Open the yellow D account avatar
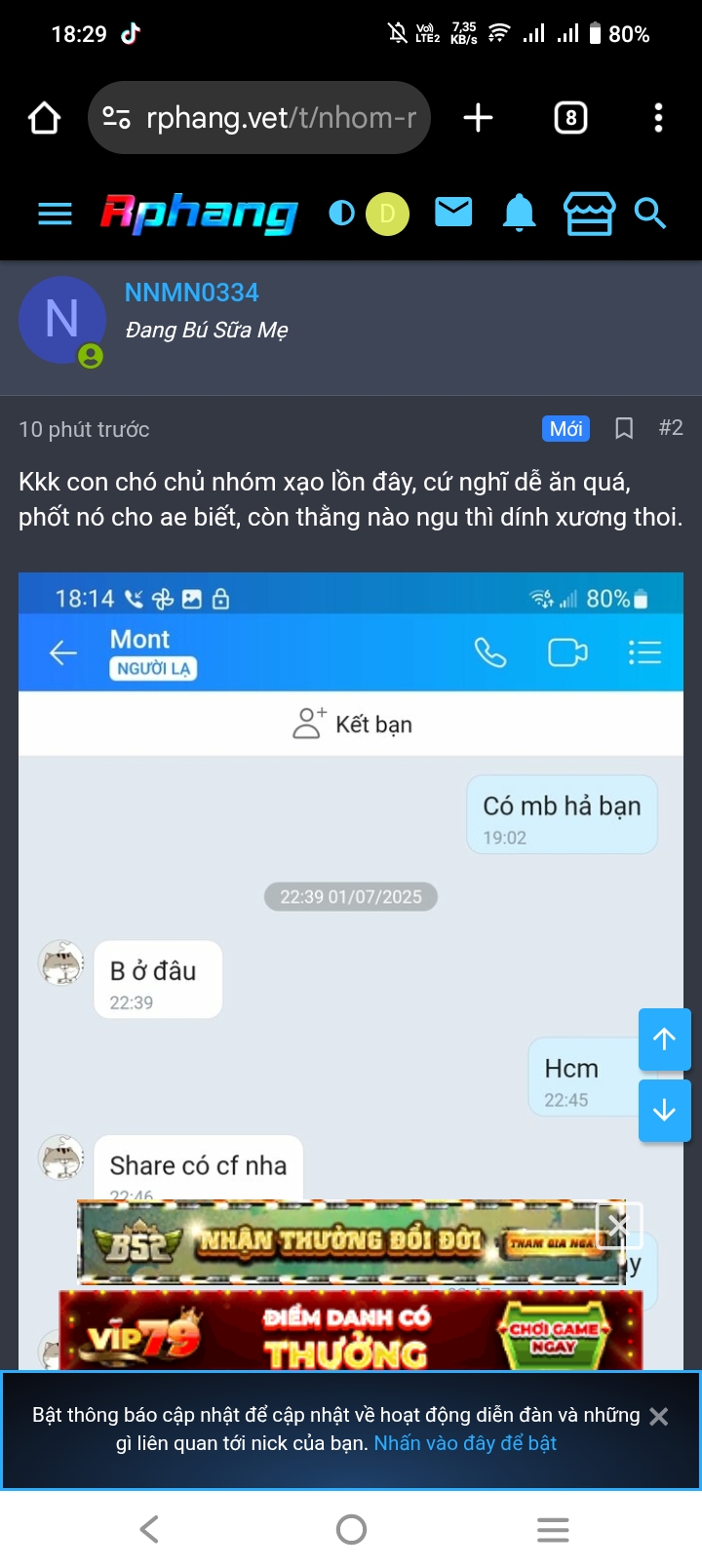The width and height of the screenshot is (702, 1568). (x=387, y=214)
